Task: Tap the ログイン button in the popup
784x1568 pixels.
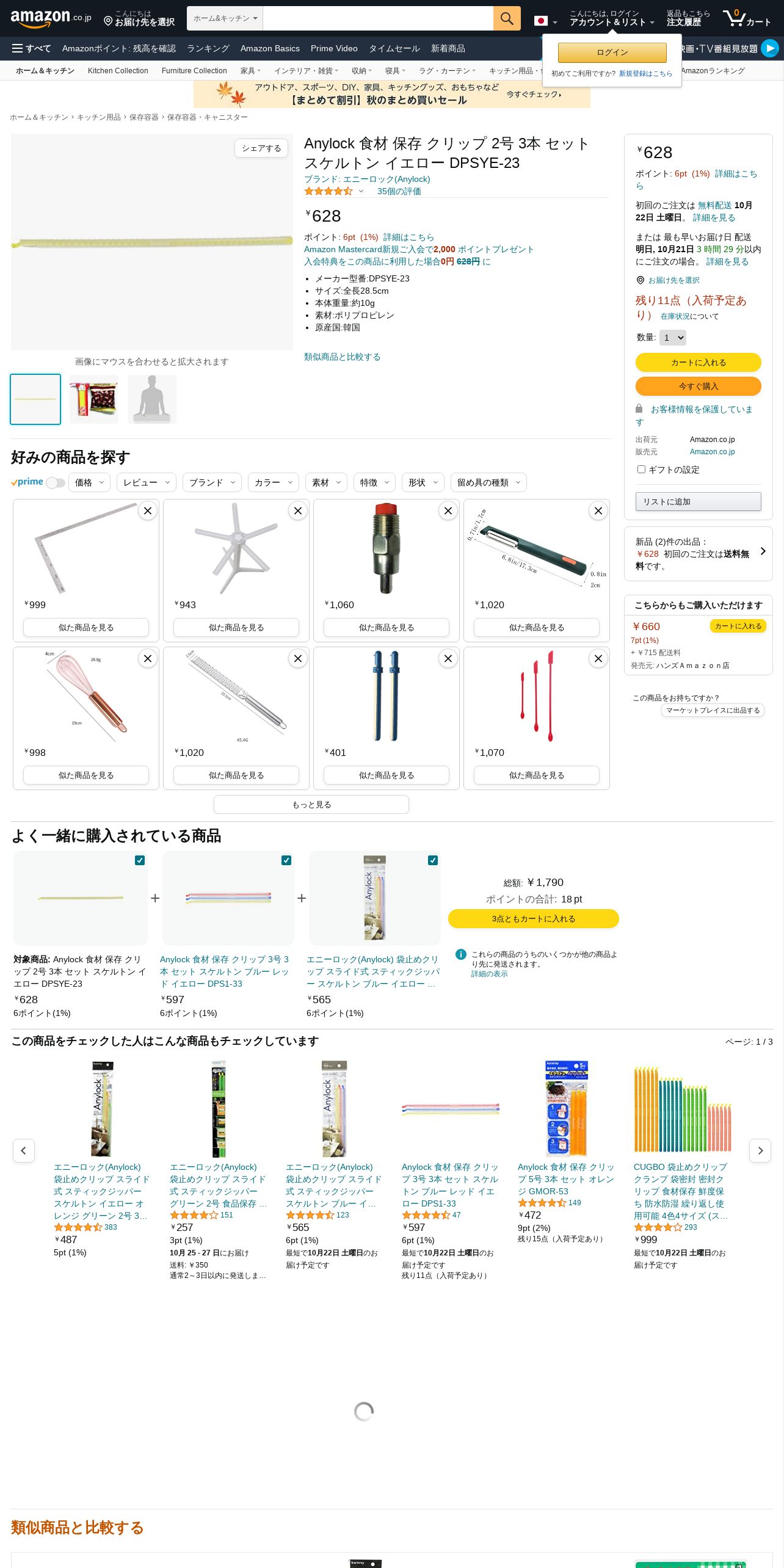Action: pyautogui.click(x=612, y=53)
